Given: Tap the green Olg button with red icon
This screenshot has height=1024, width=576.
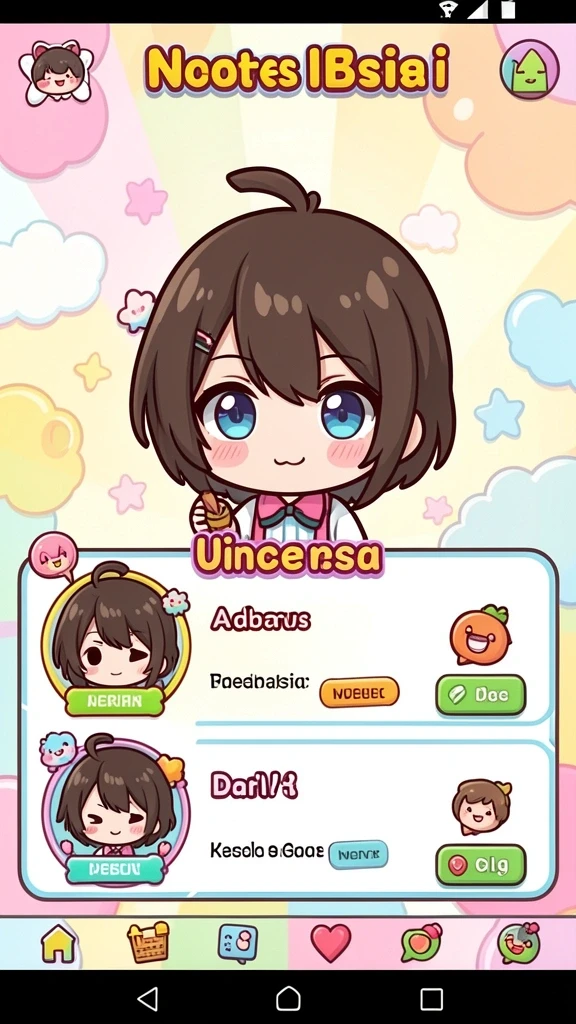Looking at the screenshot, I should pyautogui.click(x=481, y=865).
